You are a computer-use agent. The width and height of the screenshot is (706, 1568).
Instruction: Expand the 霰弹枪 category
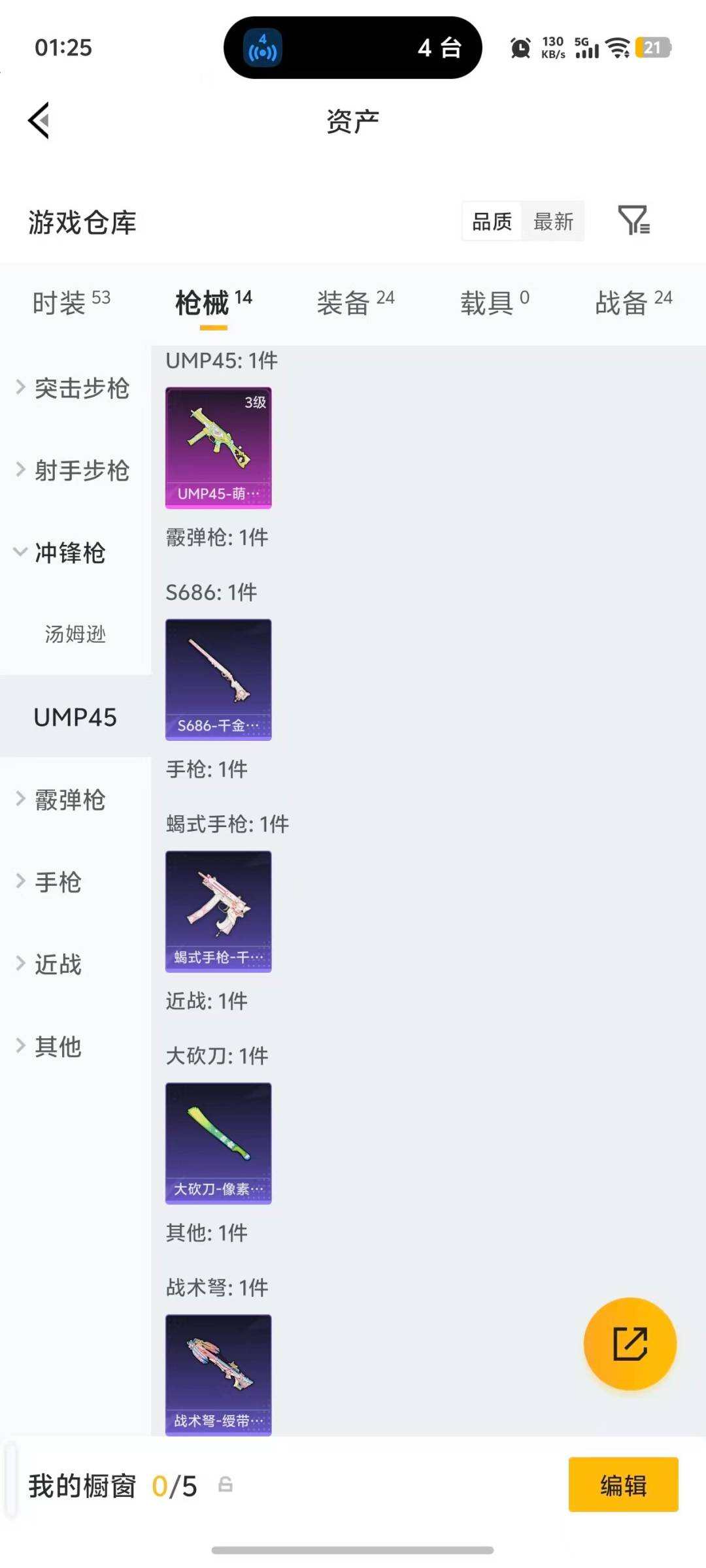pos(69,799)
